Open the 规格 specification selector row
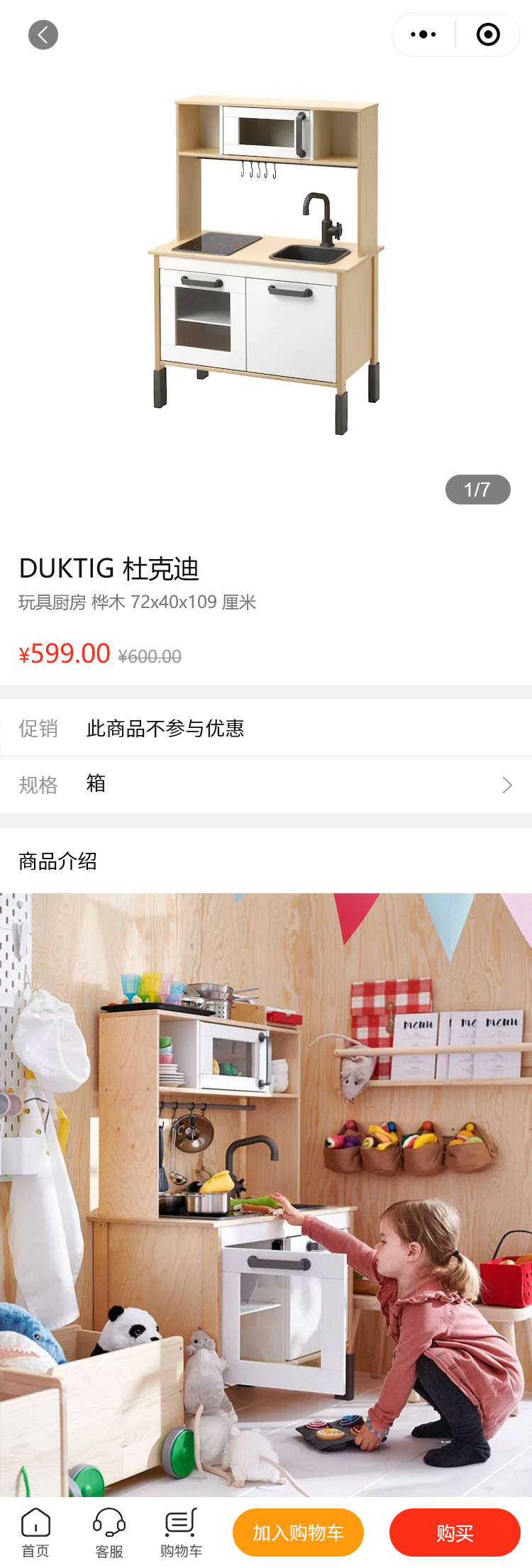The image size is (532, 1568). coord(266,785)
